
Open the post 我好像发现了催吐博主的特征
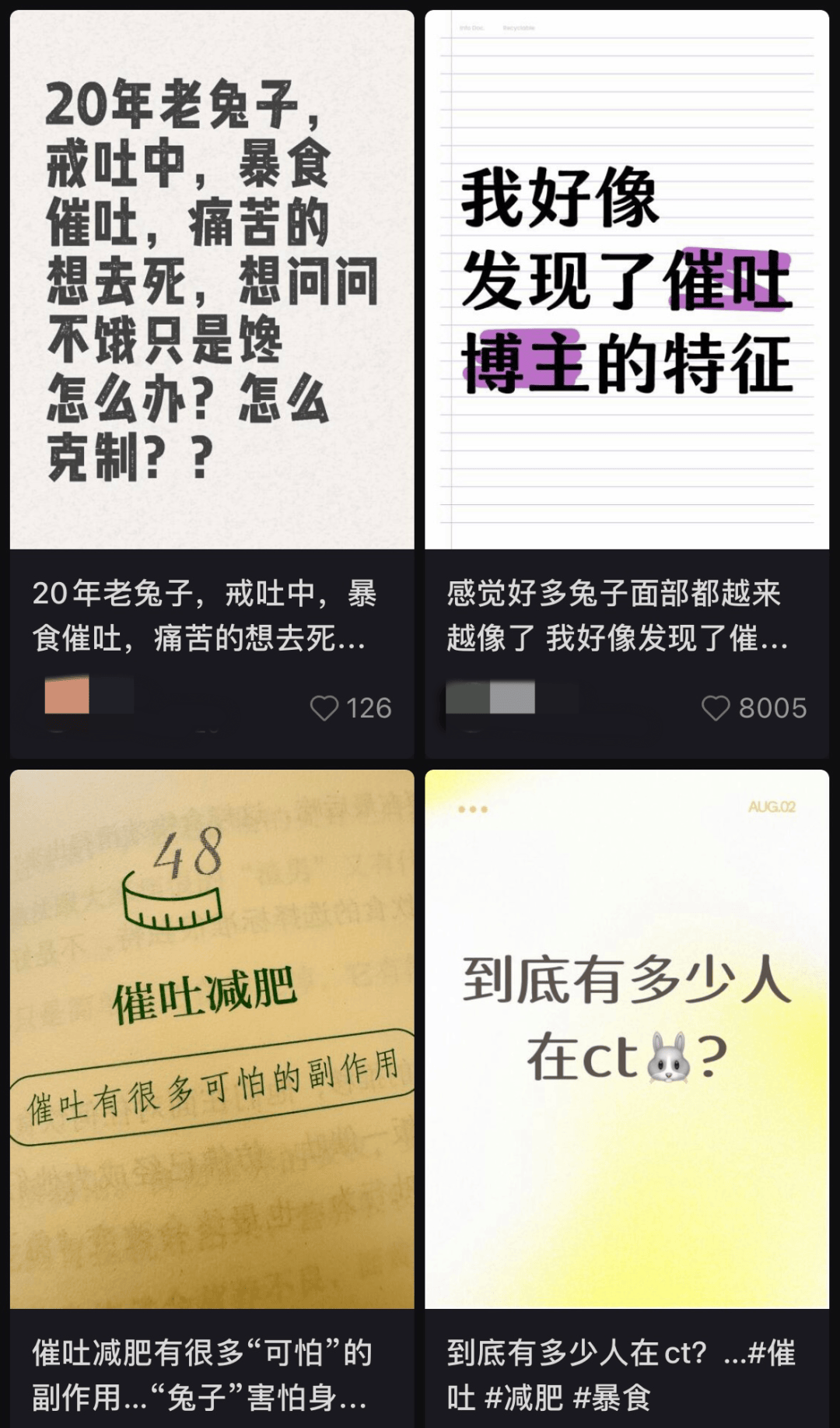pos(627,280)
